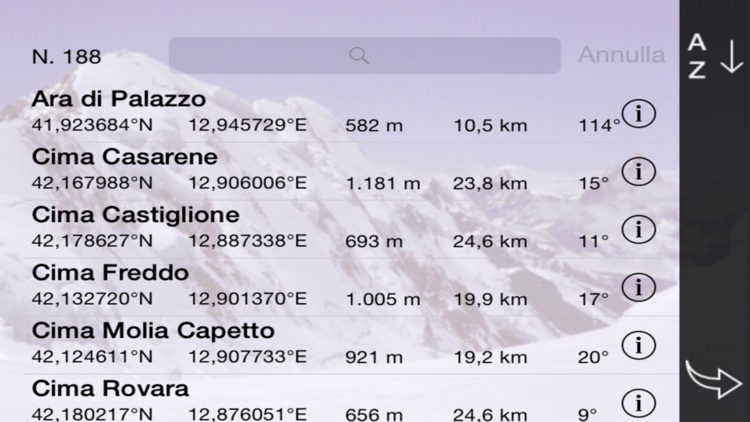Select the Ara di Palazzo row

300,112
